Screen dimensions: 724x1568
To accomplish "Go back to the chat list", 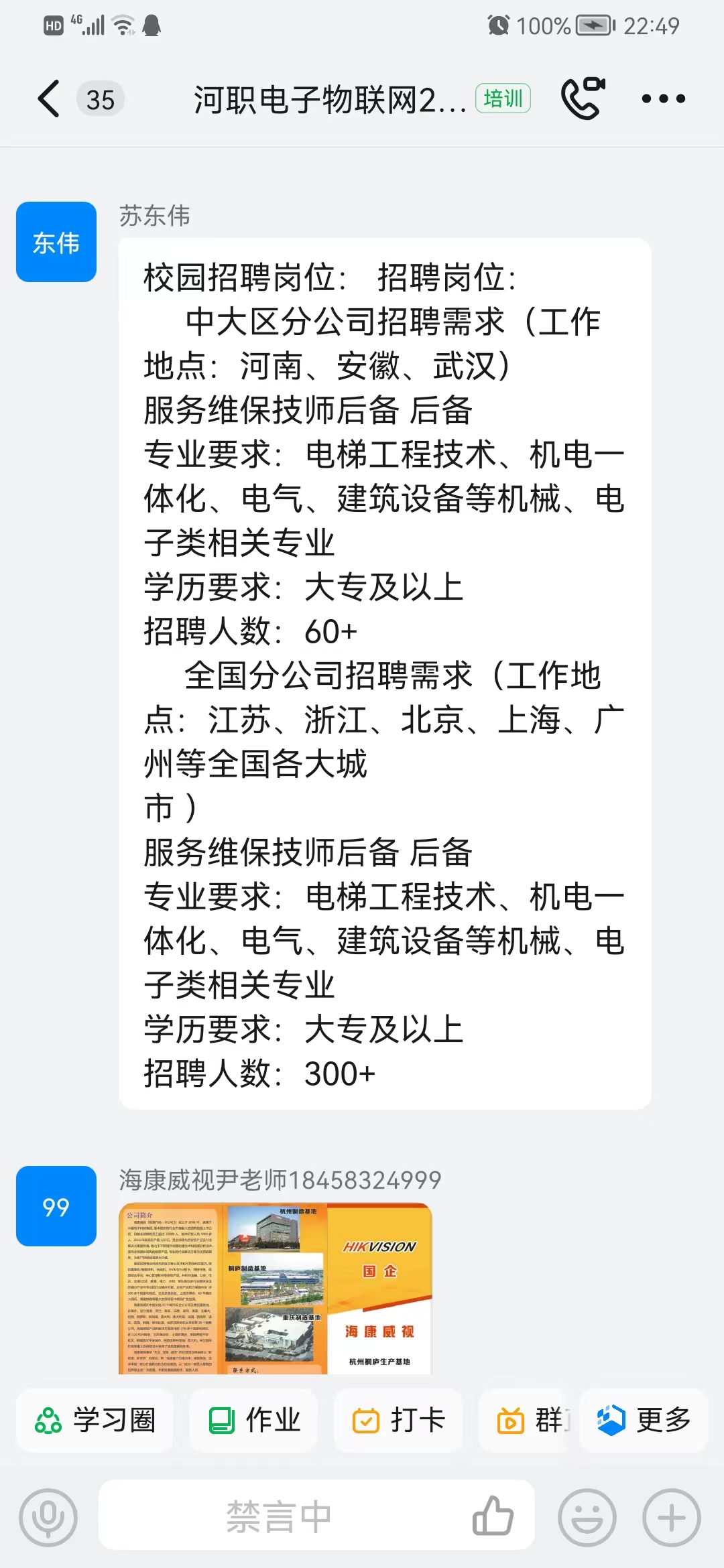I will (x=49, y=99).
